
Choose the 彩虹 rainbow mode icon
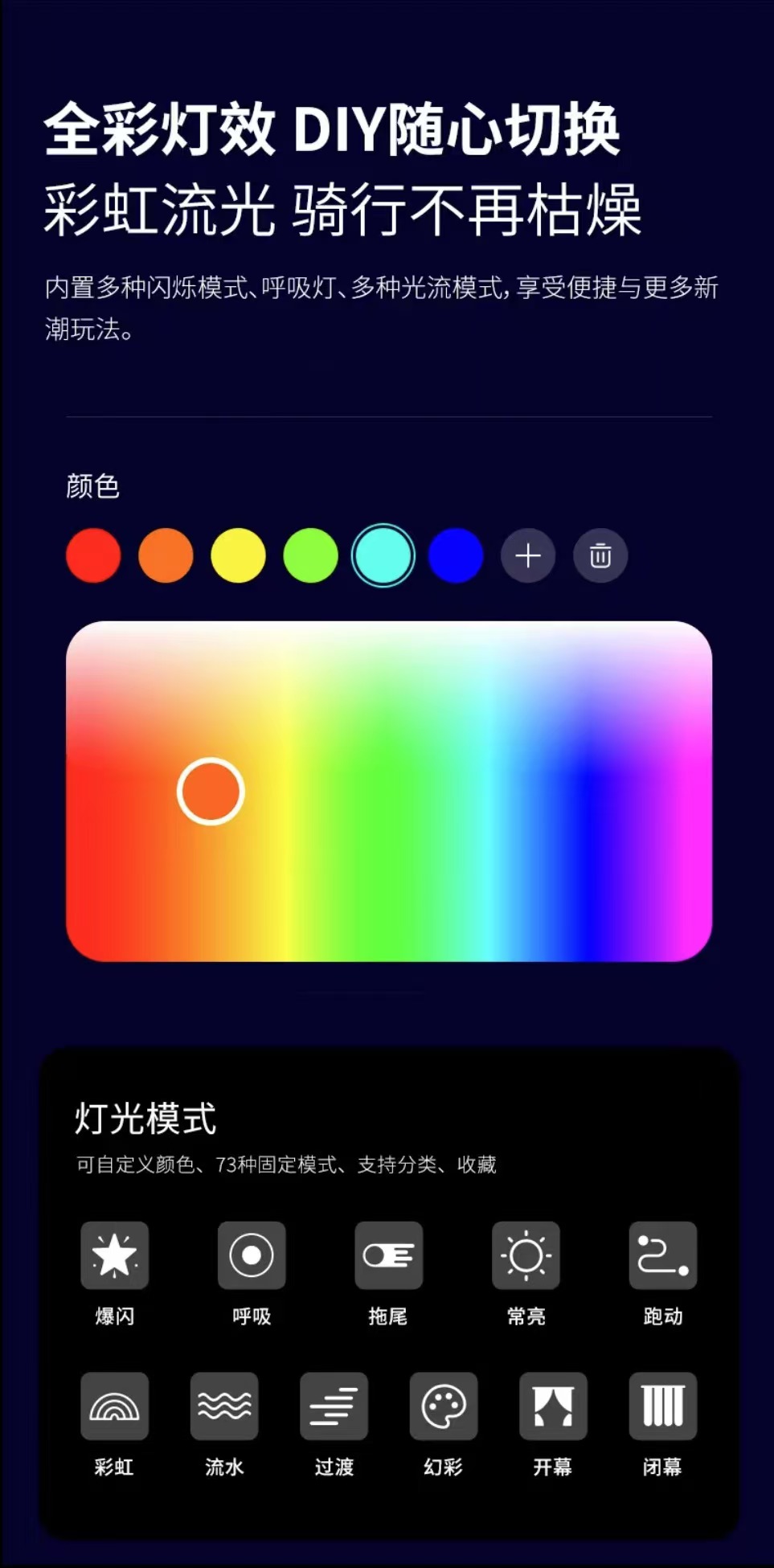pos(113,1406)
